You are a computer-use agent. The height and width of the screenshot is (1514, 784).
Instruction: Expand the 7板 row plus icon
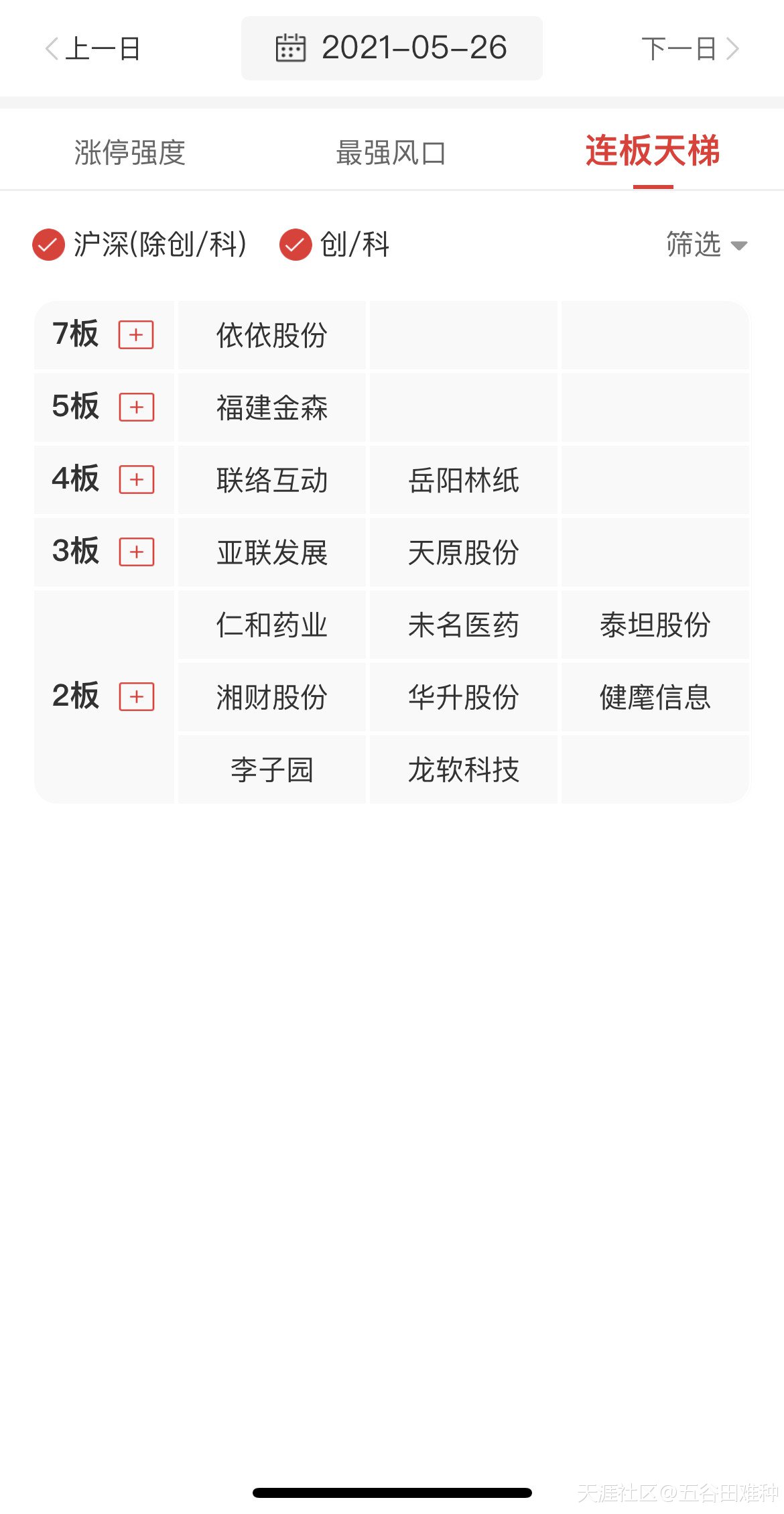pos(136,334)
